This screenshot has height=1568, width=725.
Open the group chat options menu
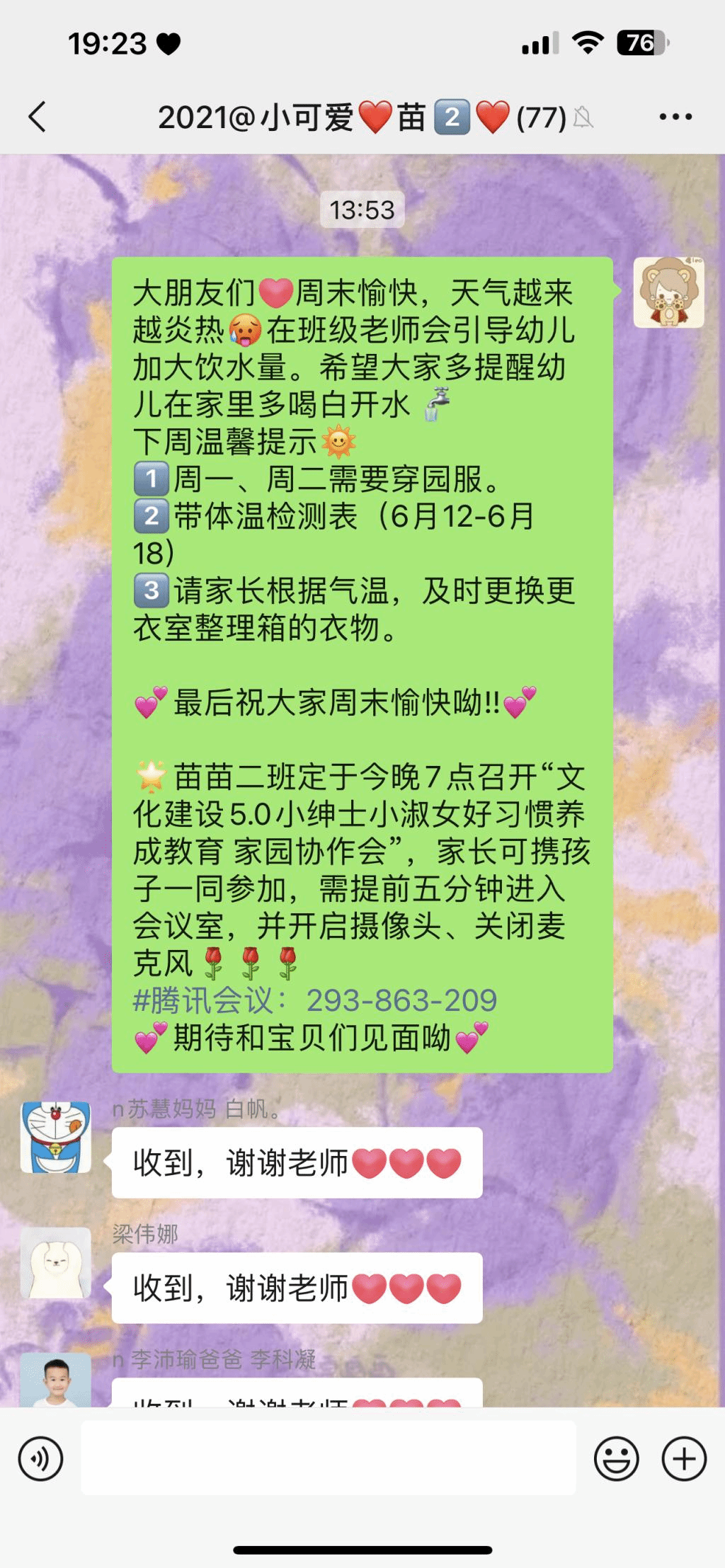[675, 117]
